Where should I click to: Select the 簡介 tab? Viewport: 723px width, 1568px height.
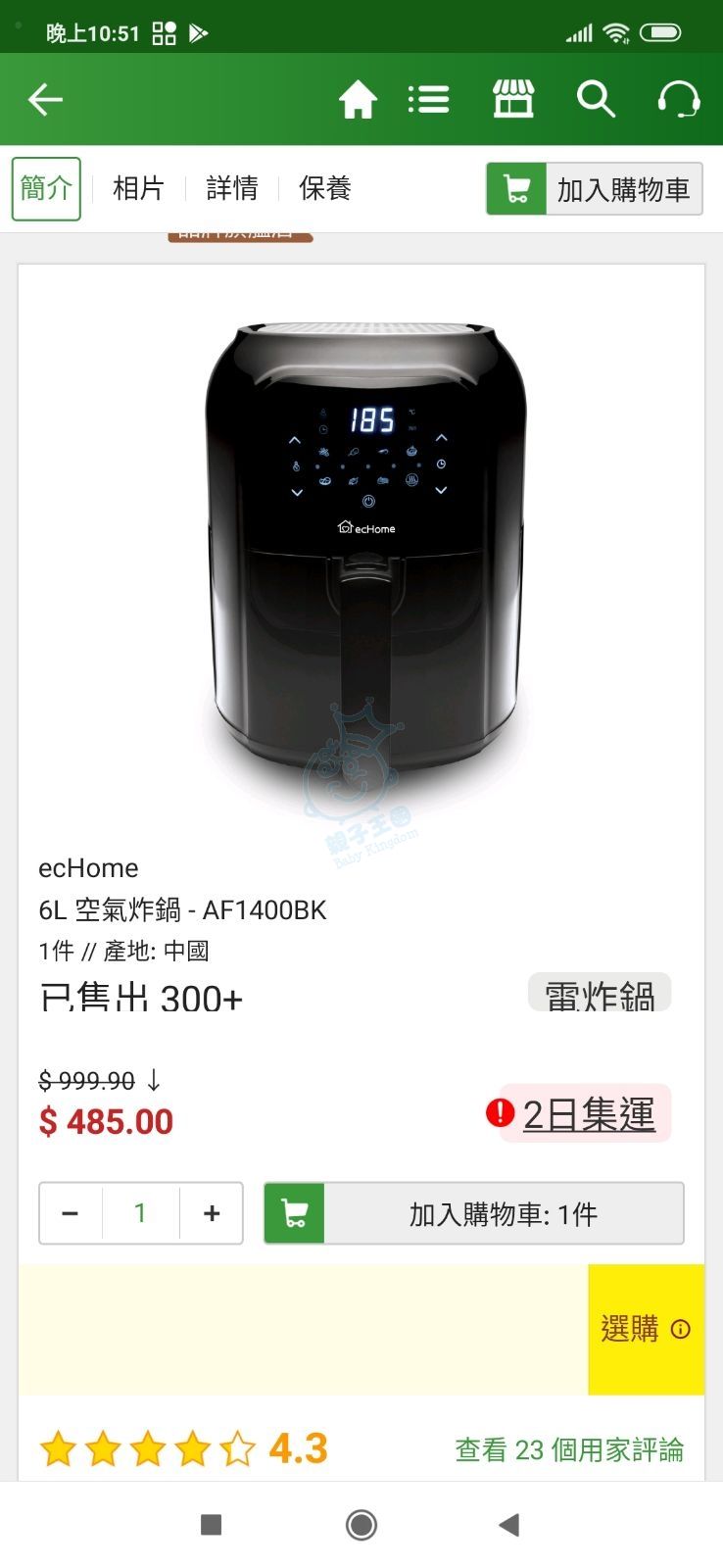[x=46, y=188]
